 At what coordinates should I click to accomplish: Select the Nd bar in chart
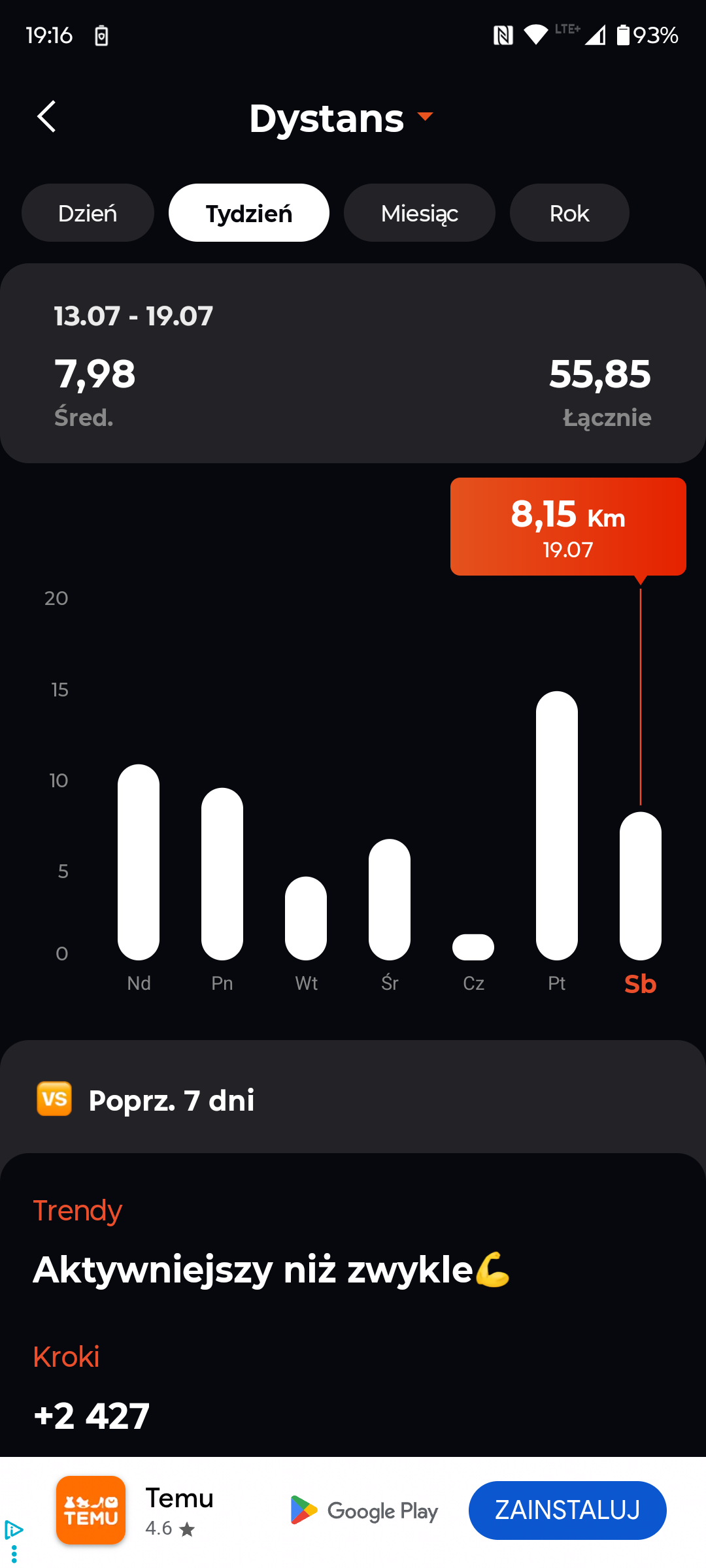click(x=139, y=862)
